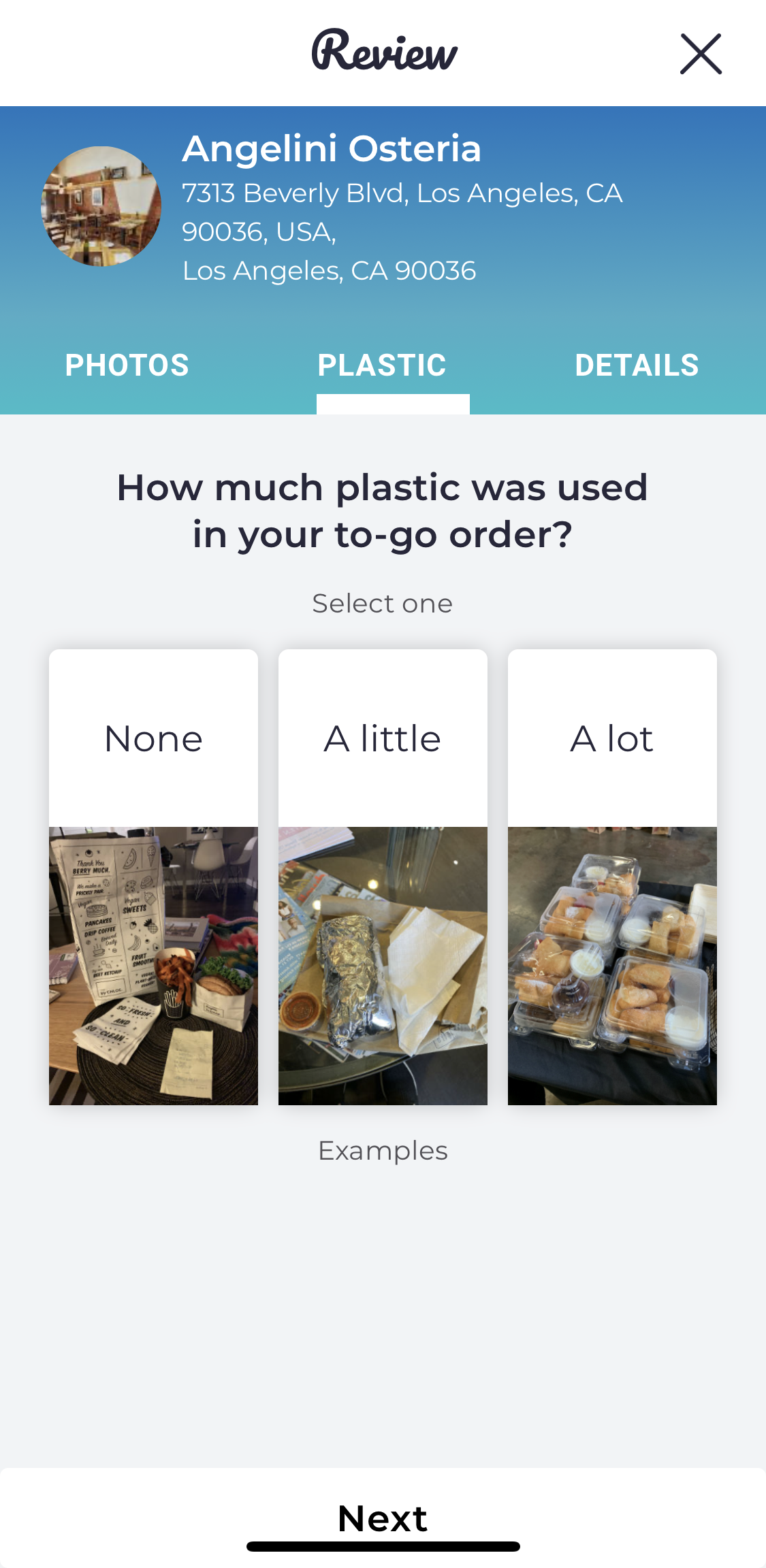Choose the 'A lot' plastic option
This screenshot has height=1568, width=766.
612,876
